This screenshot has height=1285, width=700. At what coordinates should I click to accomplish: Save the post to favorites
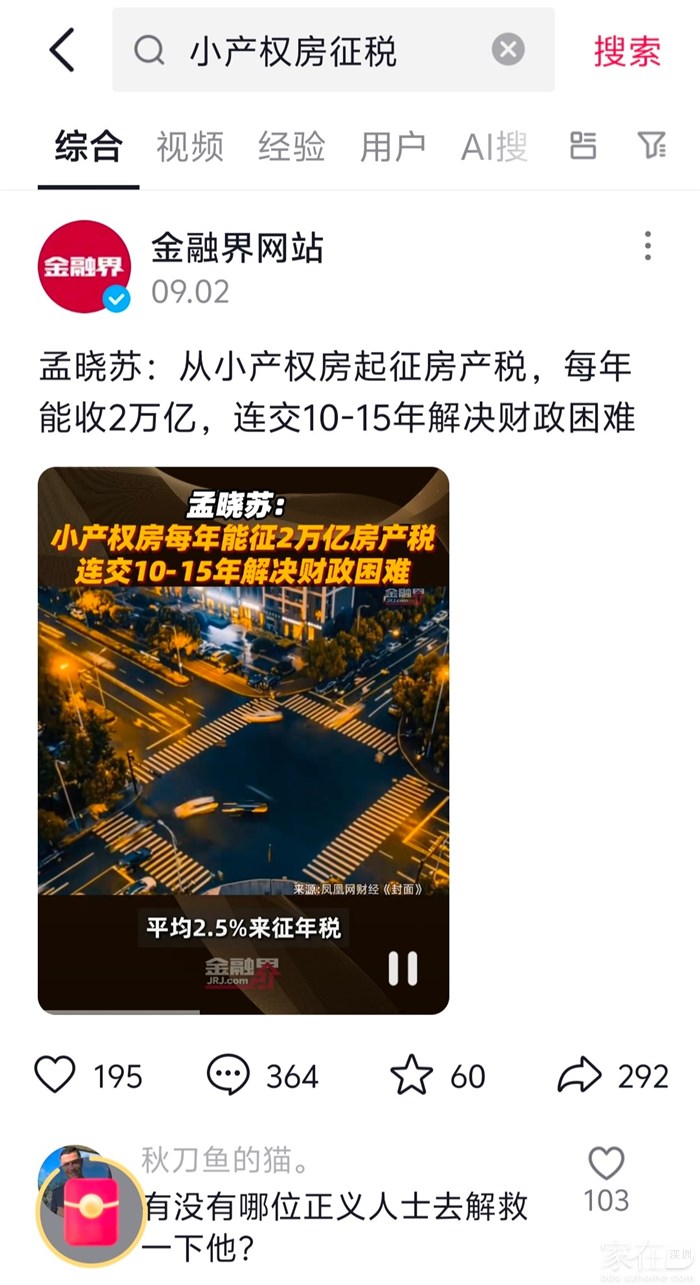coord(411,1075)
